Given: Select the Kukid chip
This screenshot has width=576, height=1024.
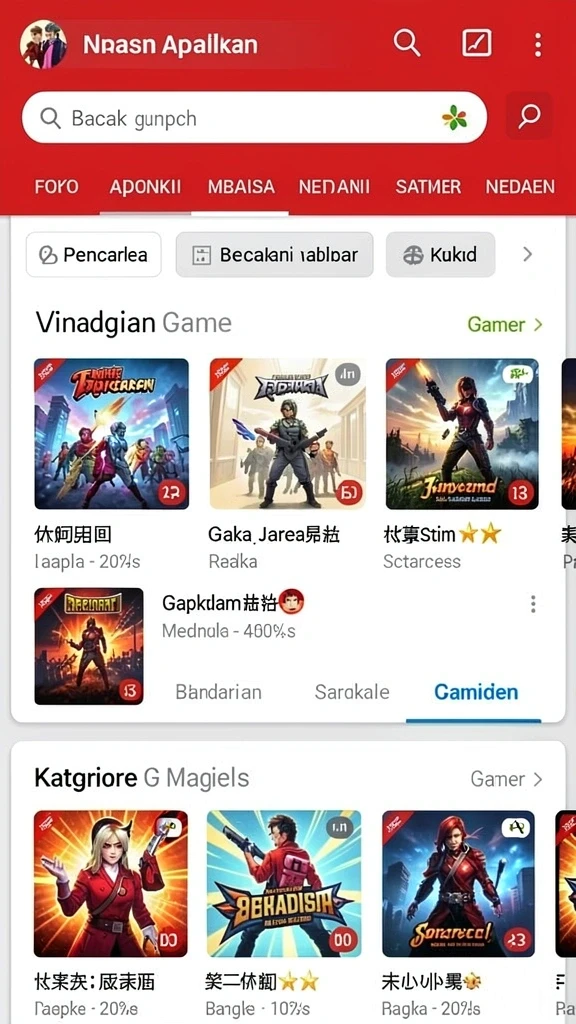Looking at the screenshot, I should point(440,255).
